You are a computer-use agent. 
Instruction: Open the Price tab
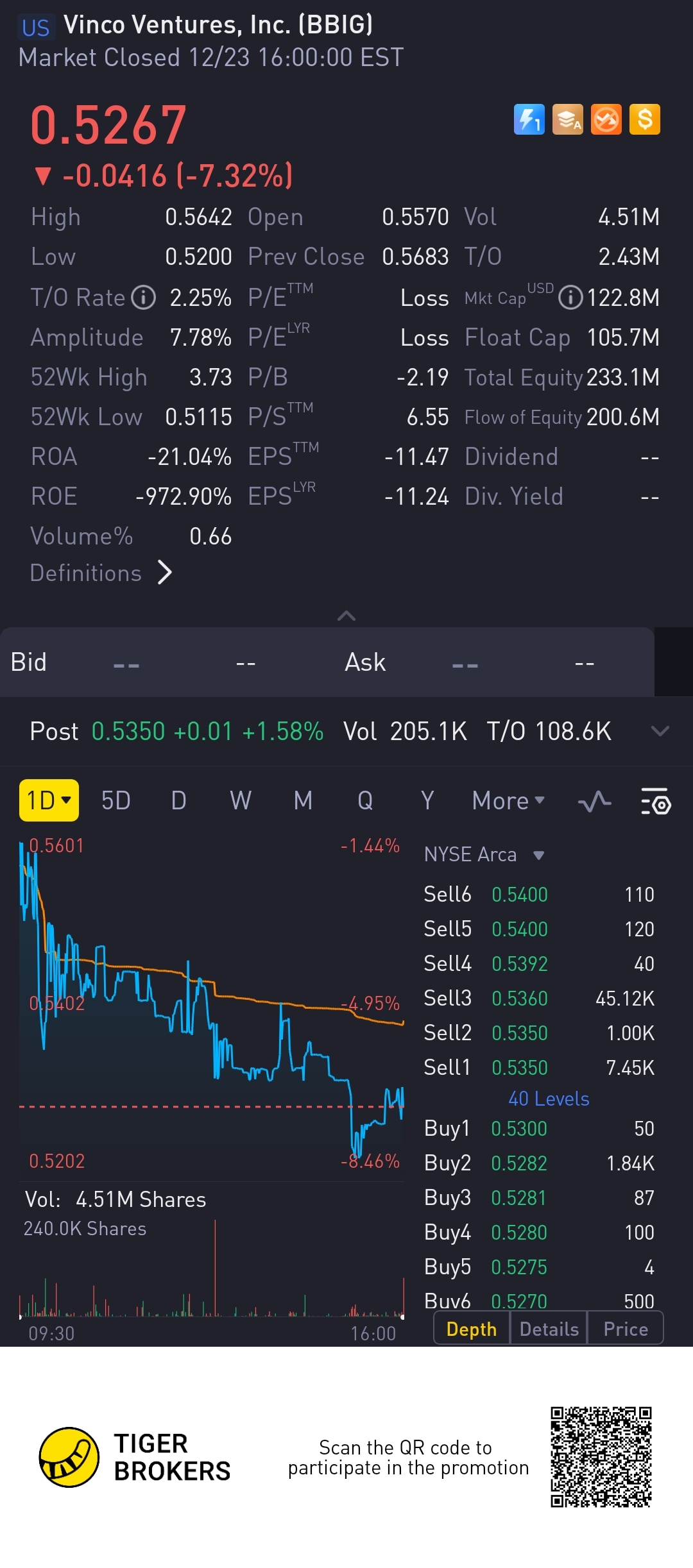(x=626, y=1329)
